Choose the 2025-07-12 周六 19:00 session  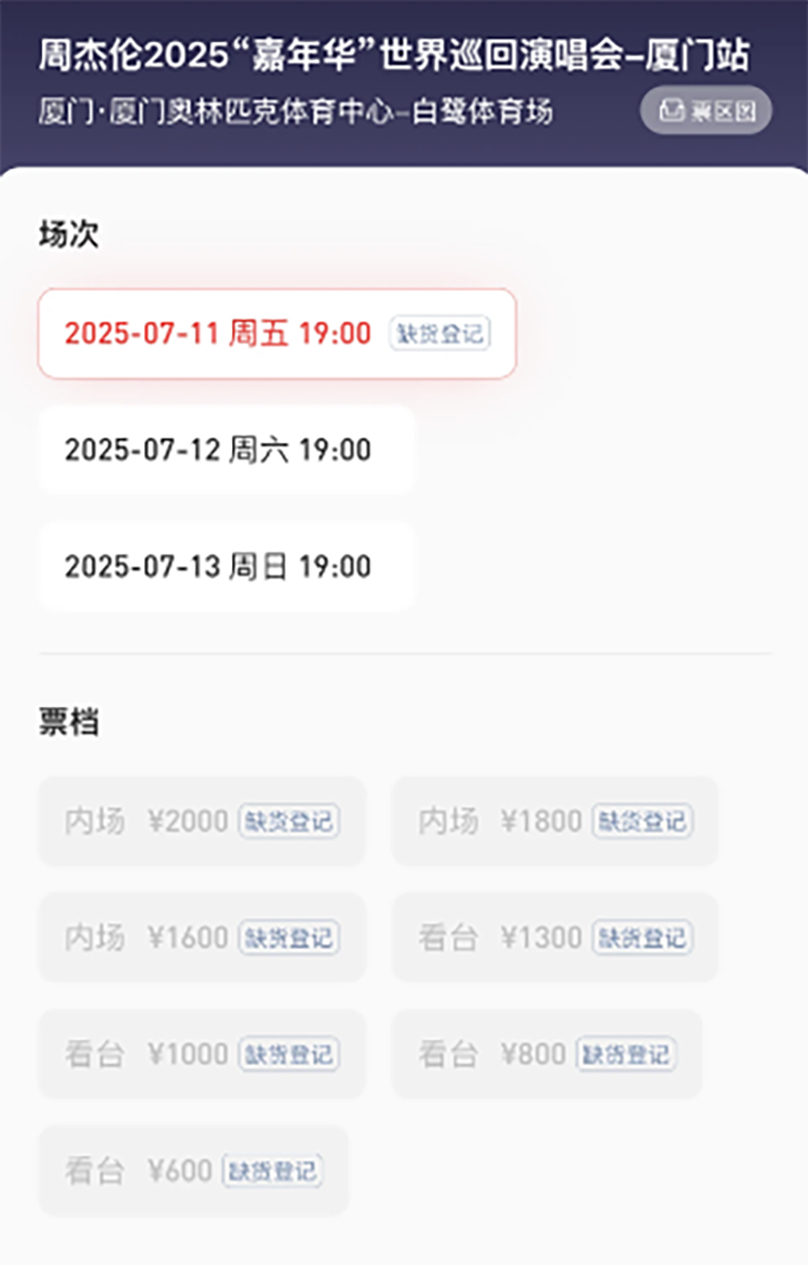pyautogui.click(x=226, y=450)
